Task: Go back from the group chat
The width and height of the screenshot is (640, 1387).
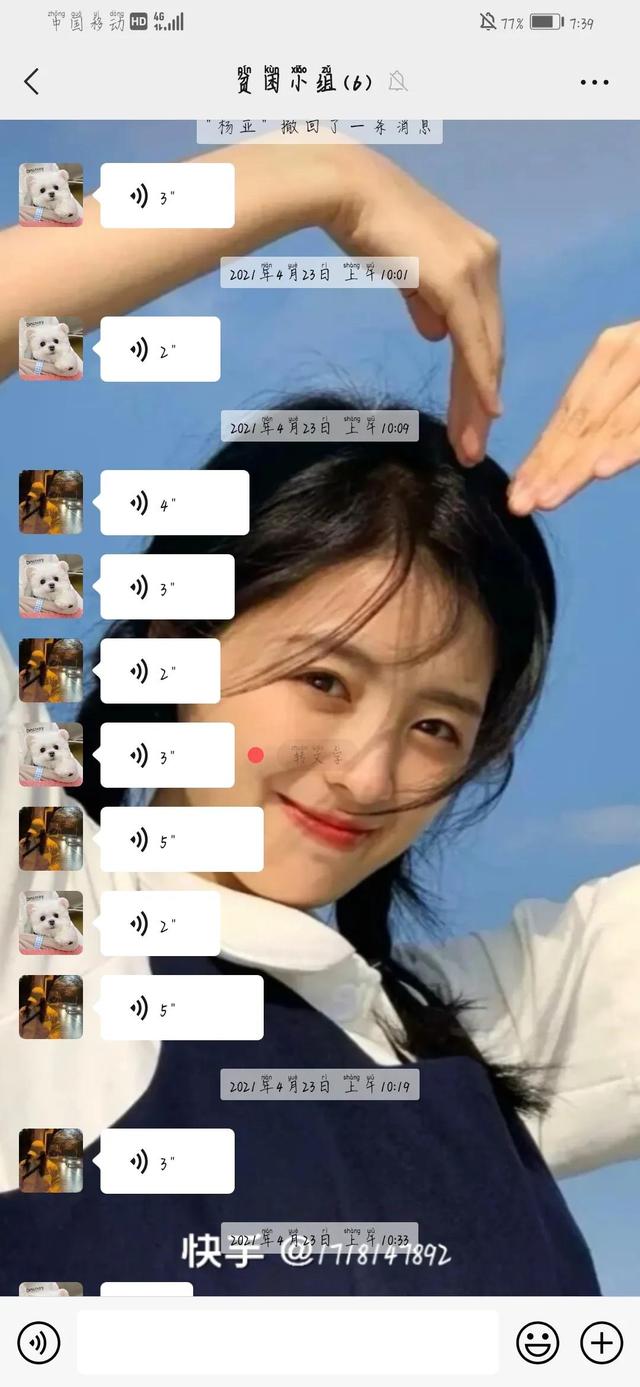Action: pos(32,82)
